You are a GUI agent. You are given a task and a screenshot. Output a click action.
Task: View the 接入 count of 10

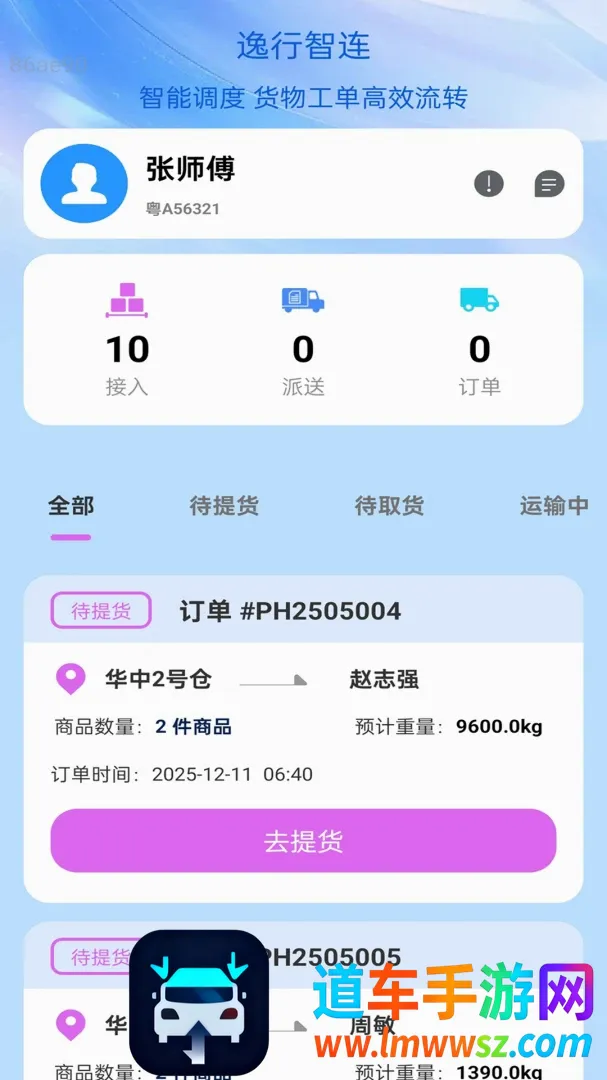(127, 340)
